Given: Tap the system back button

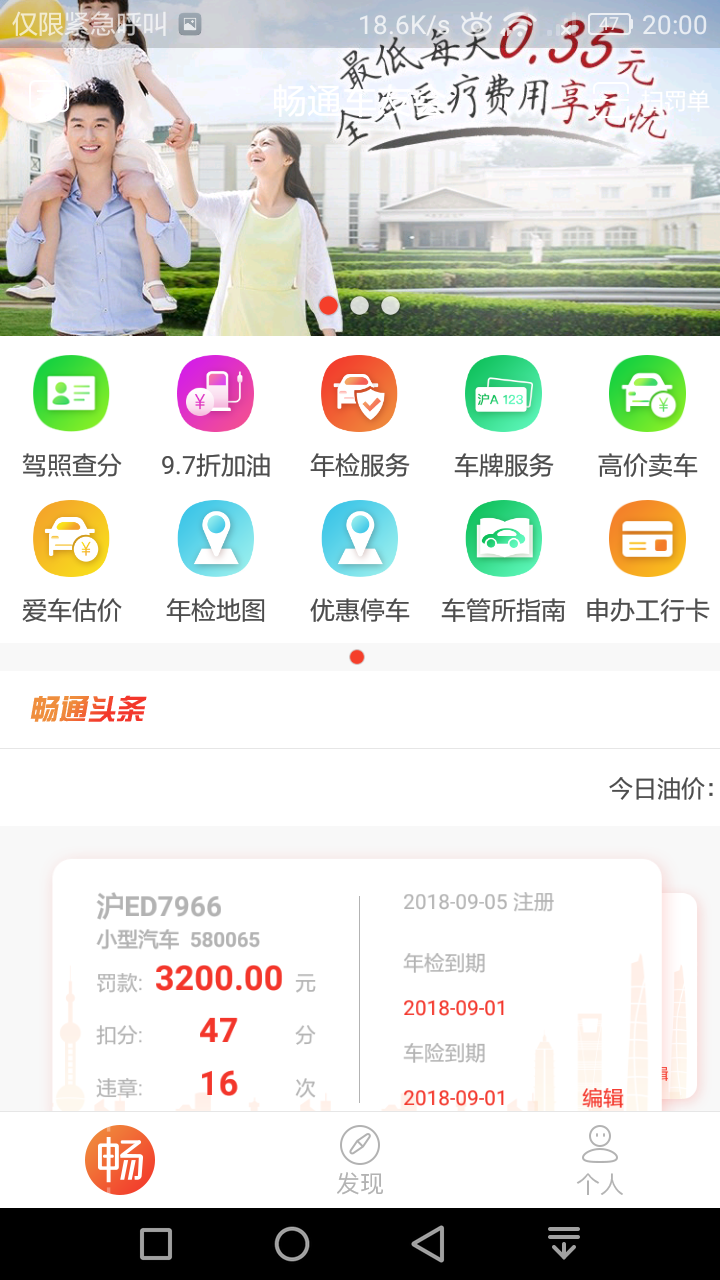Looking at the screenshot, I should [428, 1244].
